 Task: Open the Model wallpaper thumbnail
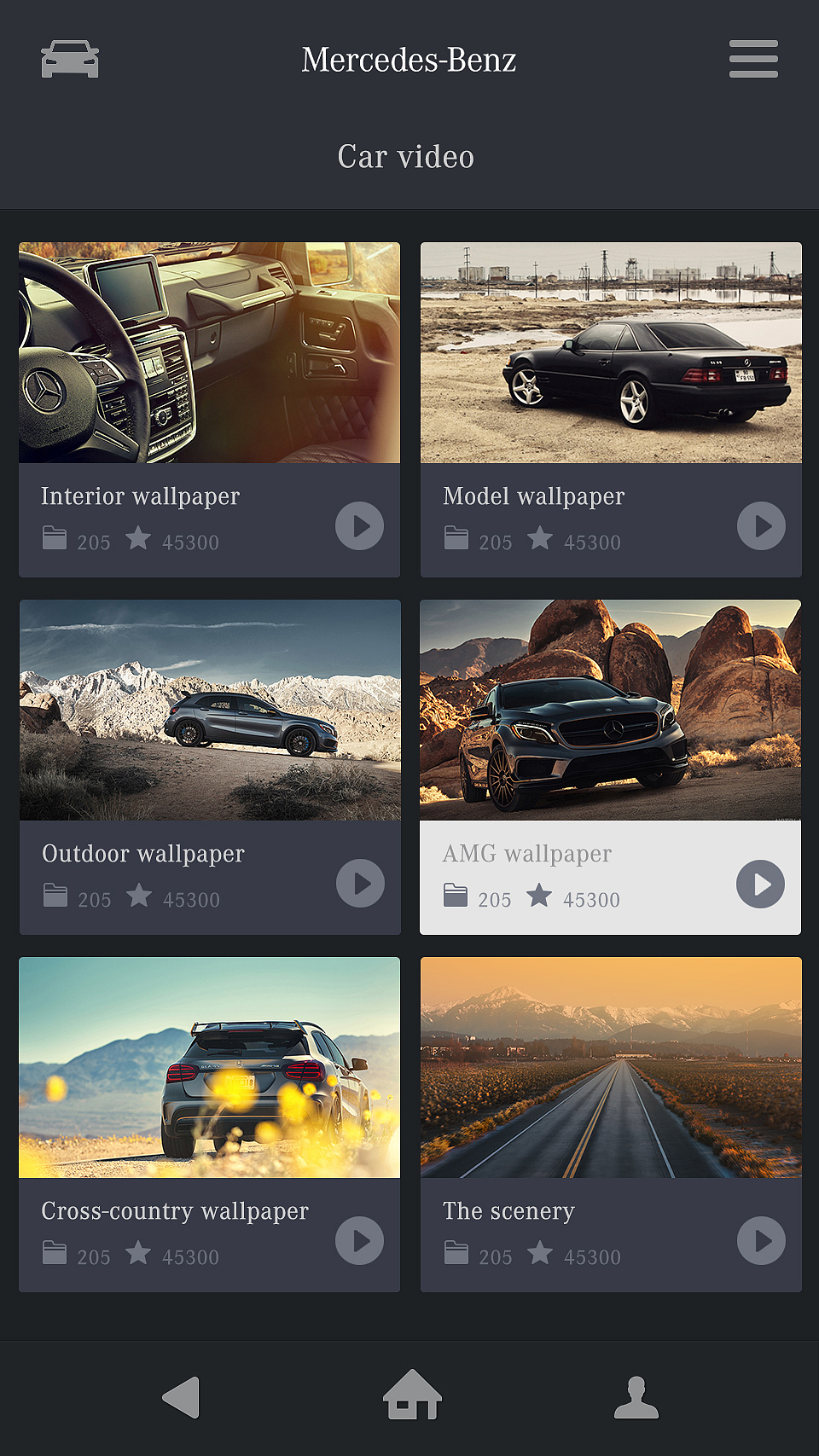(x=611, y=353)
